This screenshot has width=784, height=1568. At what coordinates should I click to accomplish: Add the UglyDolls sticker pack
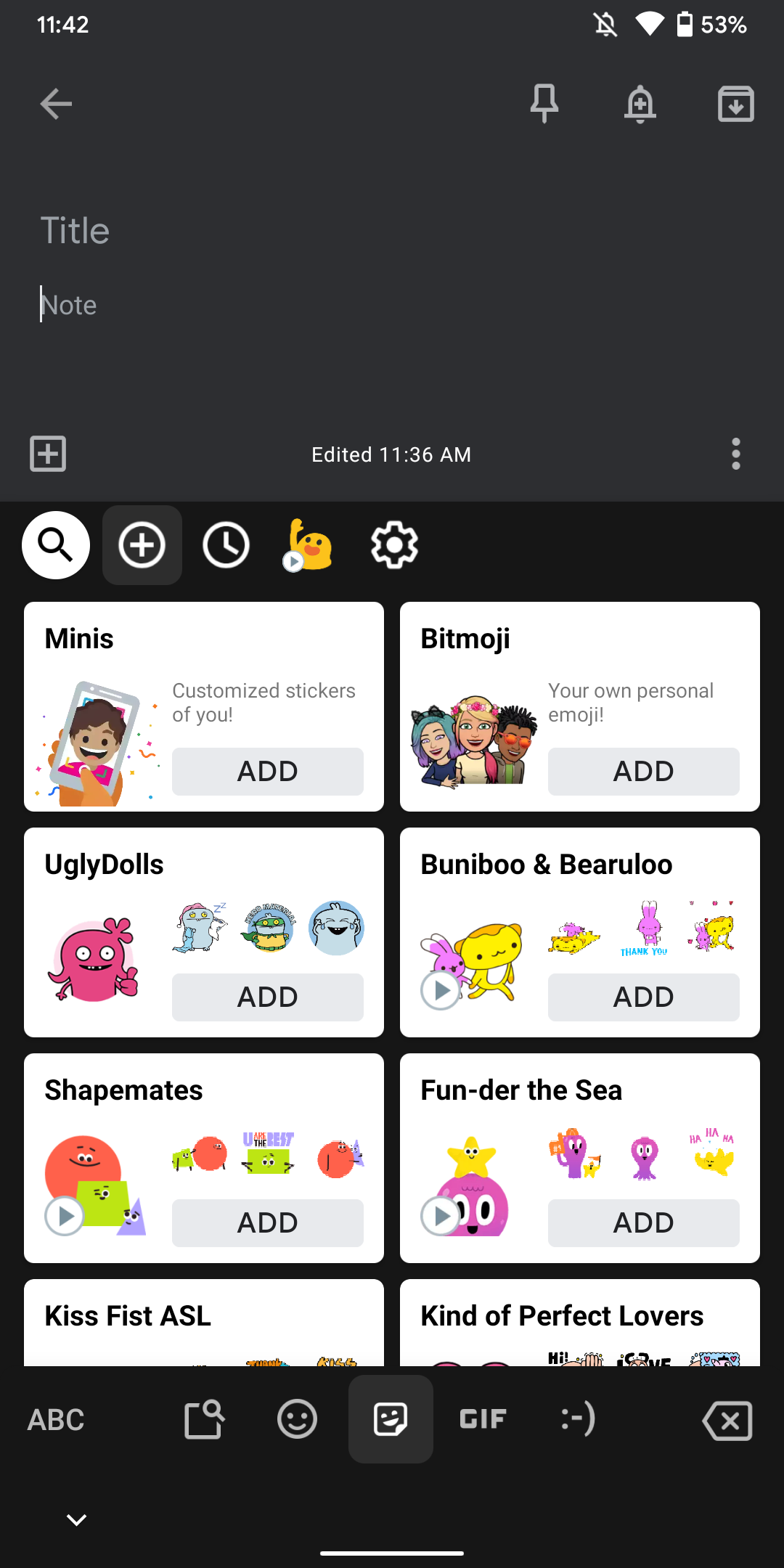pos(268,997)
